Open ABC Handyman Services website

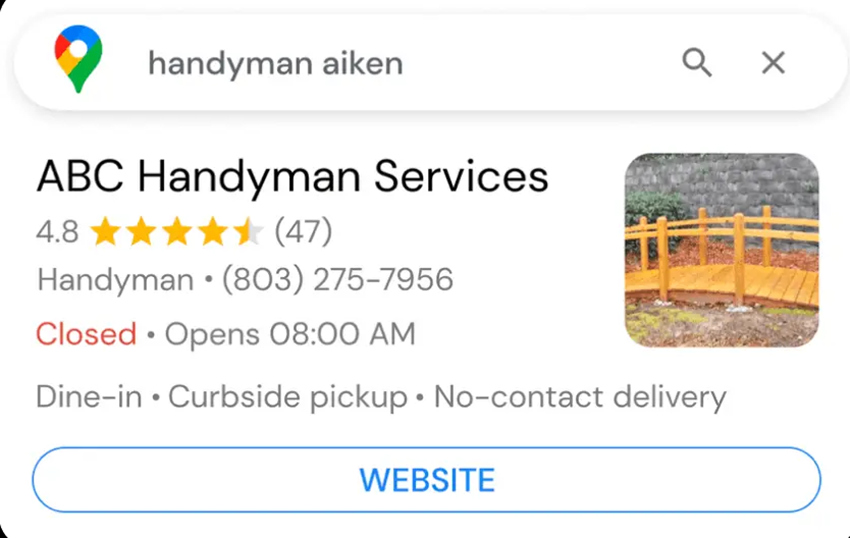pyautogui.click(x=426, y=480)
